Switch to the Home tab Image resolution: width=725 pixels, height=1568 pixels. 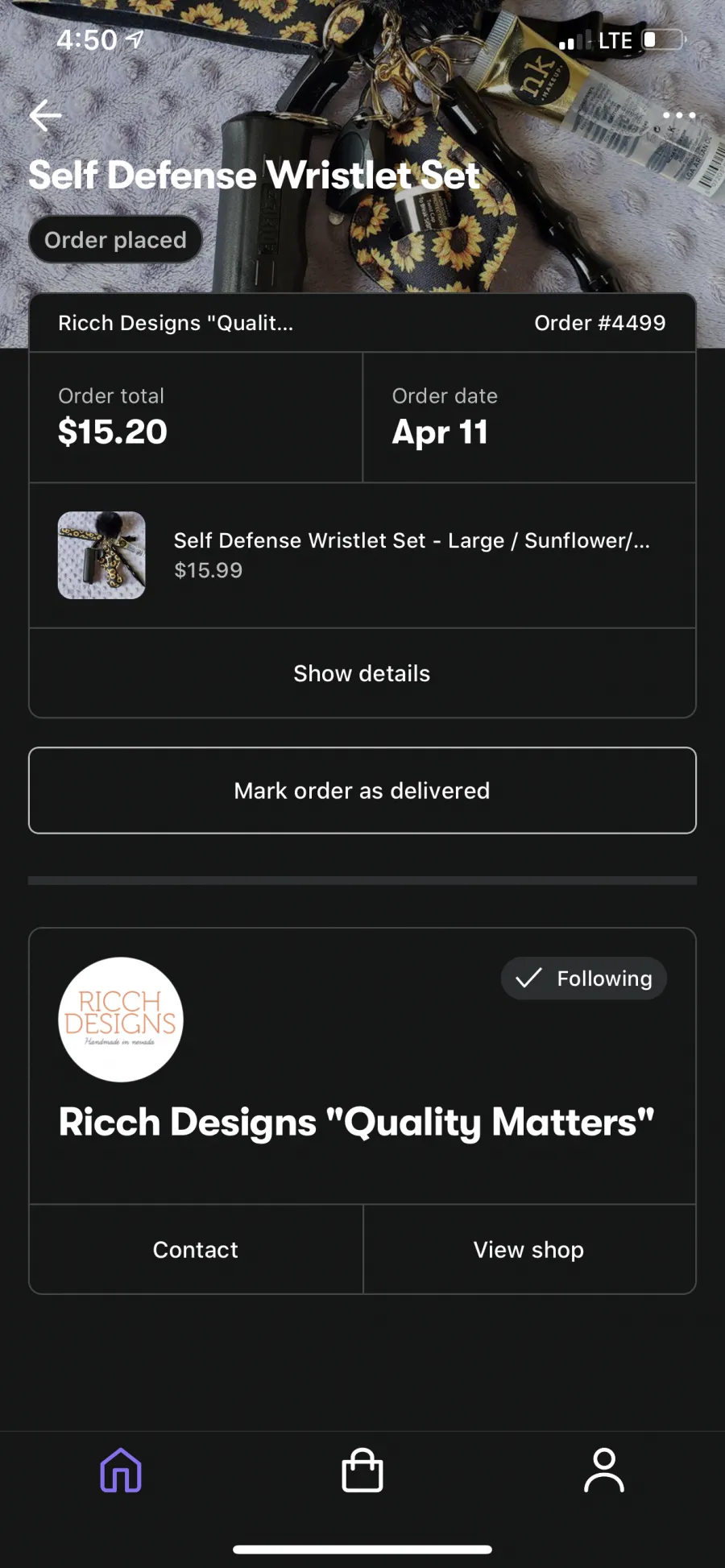(x=121, y=1471)
